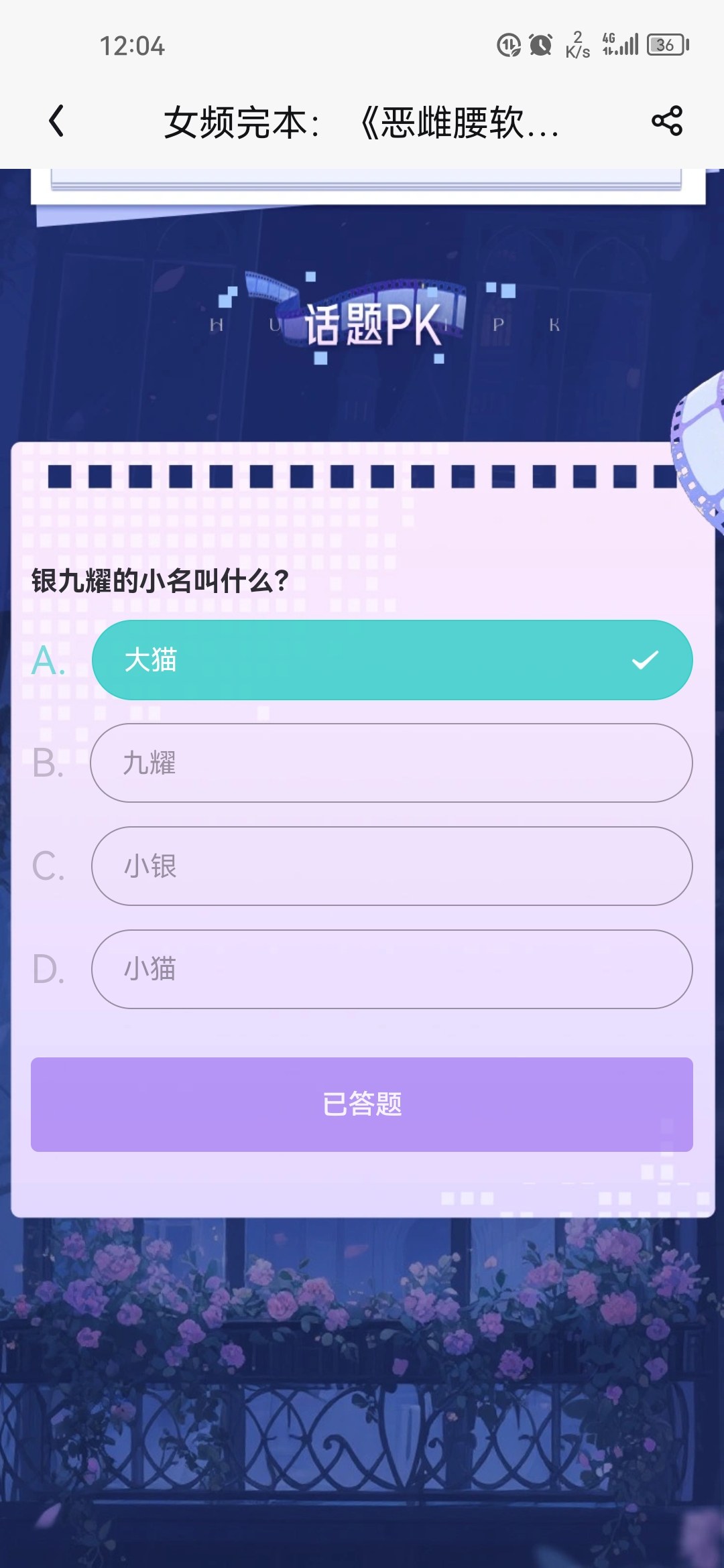Share this page via the share icon
724x1568 pixels.
coord(666,121)
